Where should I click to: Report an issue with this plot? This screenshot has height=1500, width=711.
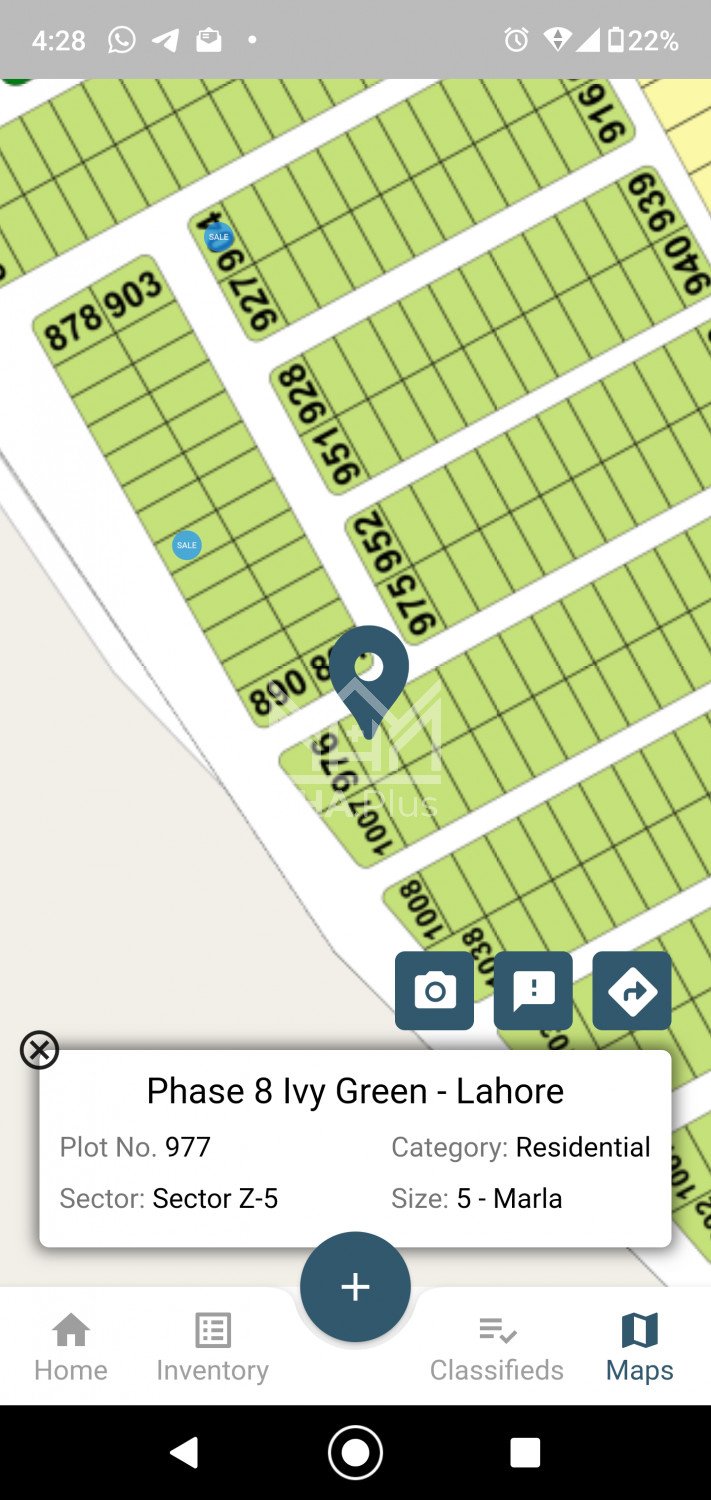pyautogui.click(x=533, y=991)
